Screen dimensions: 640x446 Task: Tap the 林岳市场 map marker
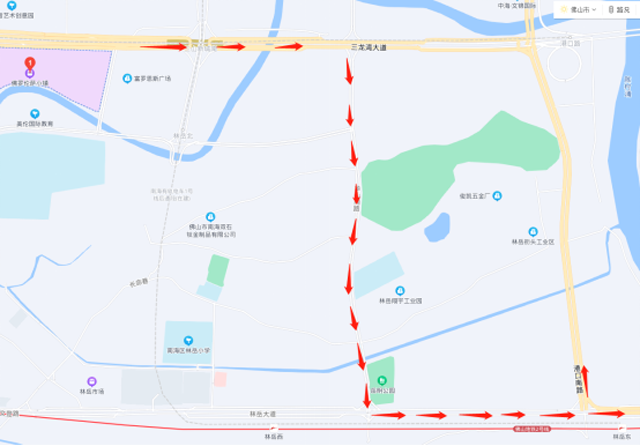point(91,381)
